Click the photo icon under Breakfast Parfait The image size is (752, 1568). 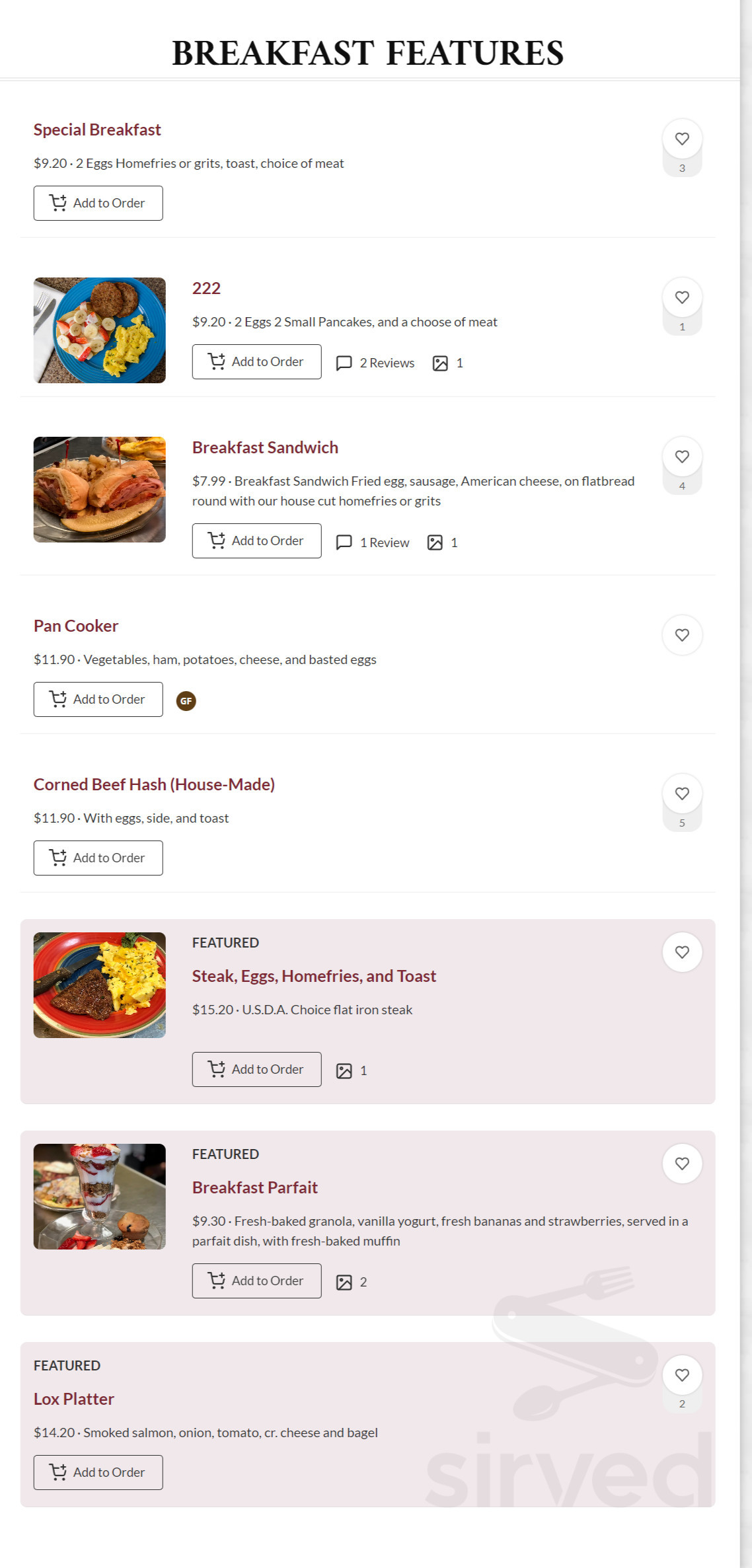click(345, 1281)
